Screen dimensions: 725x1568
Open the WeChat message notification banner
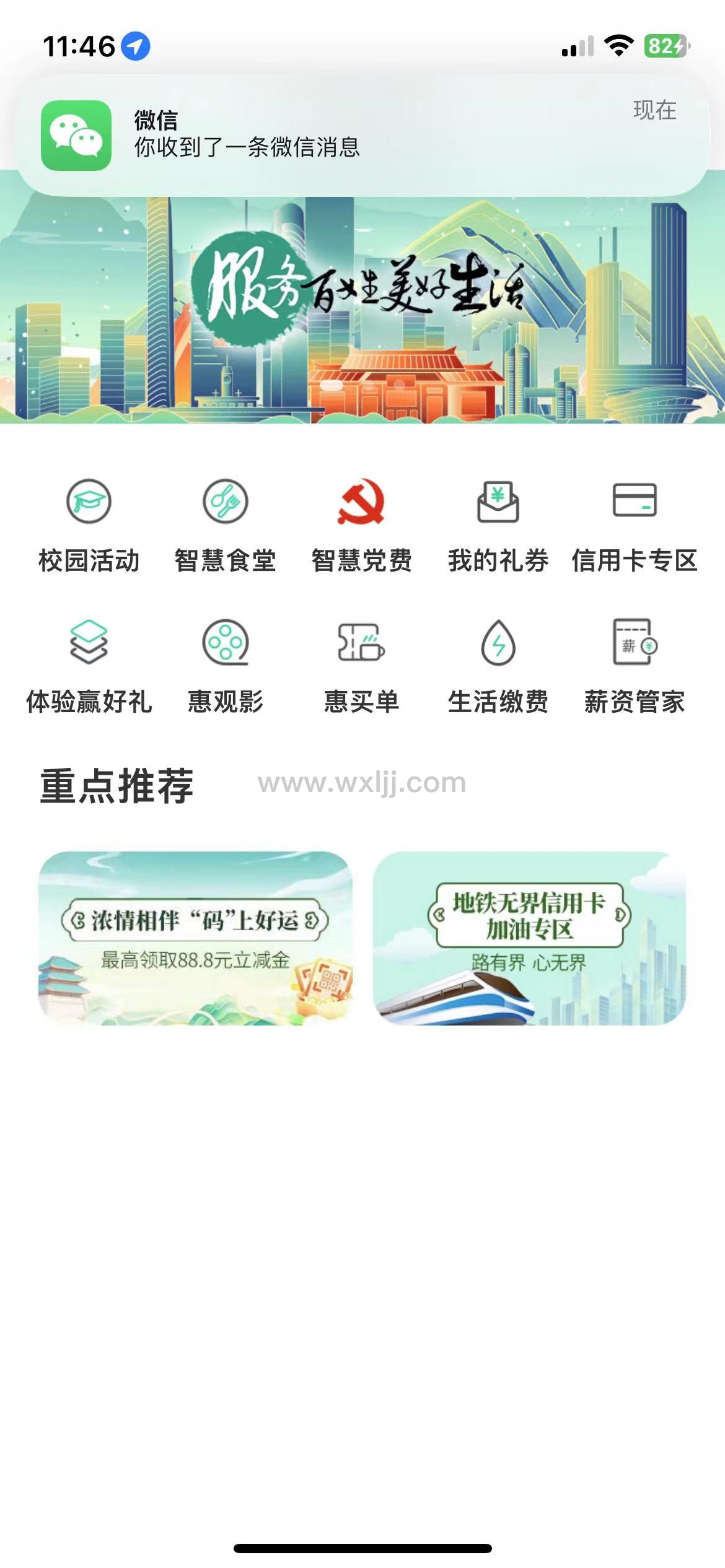362,135
